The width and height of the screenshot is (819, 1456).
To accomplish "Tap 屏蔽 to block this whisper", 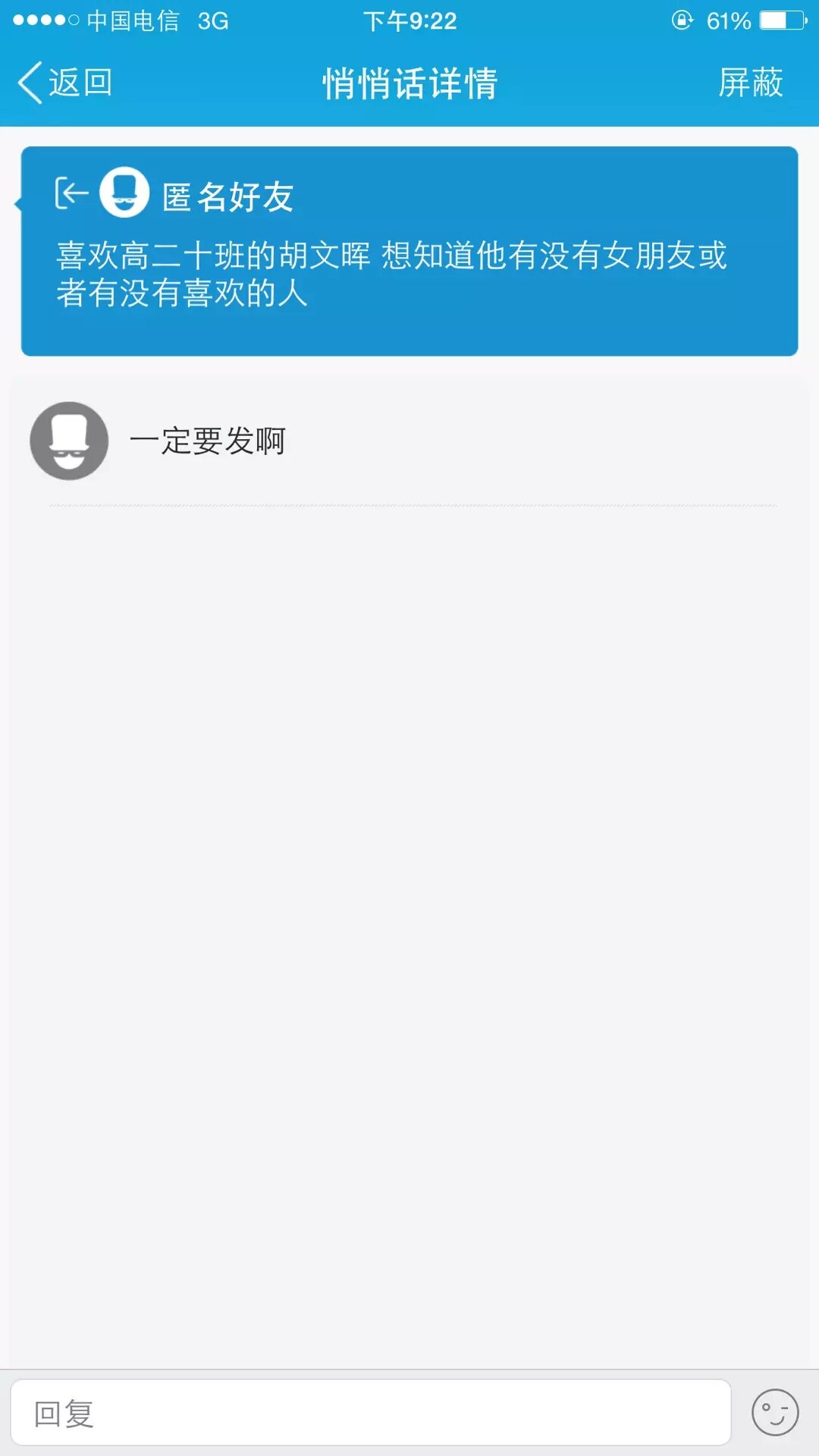I will pyautogui.click(x=750, y=83).
